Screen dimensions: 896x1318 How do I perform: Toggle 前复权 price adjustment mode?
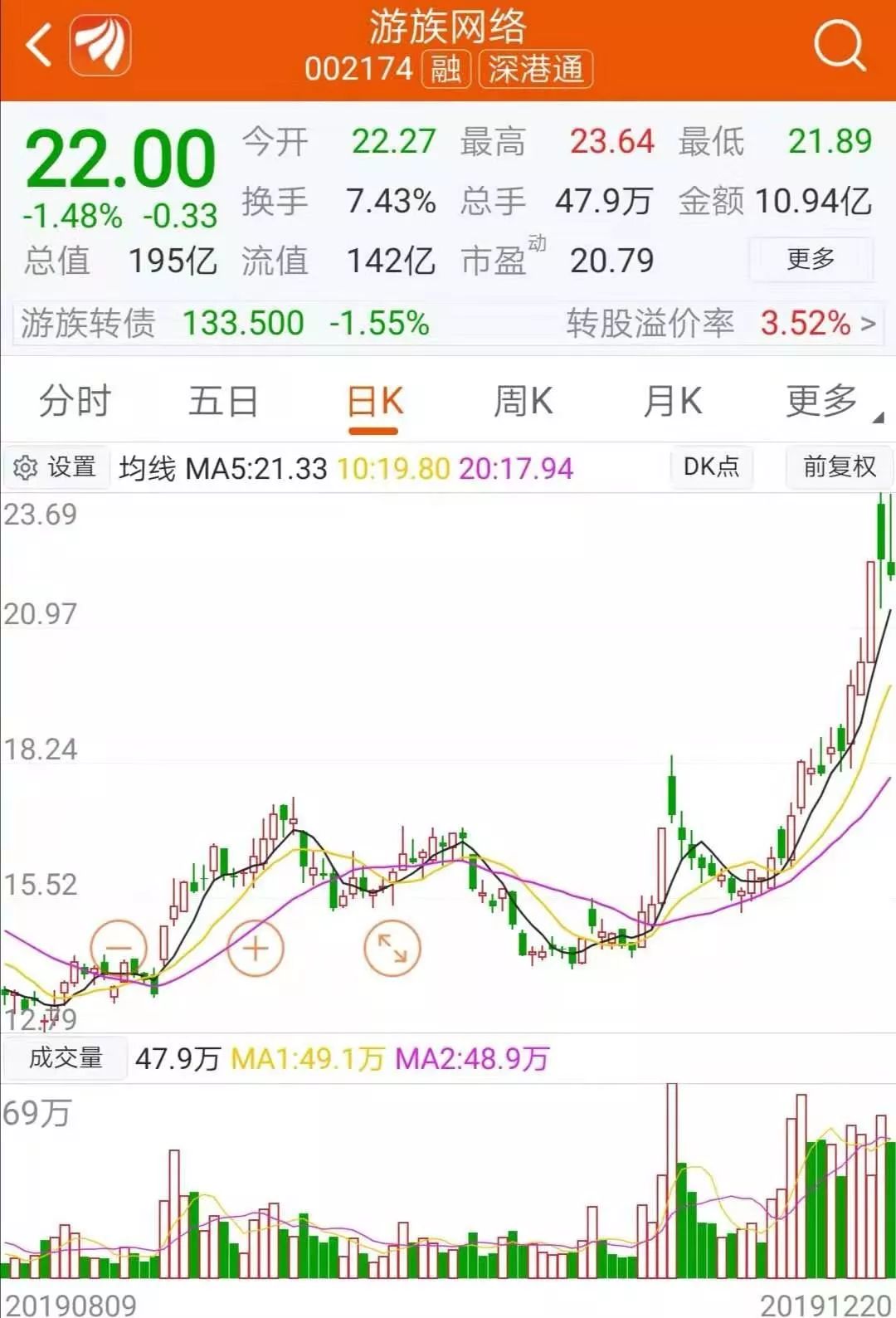point(838,467)
